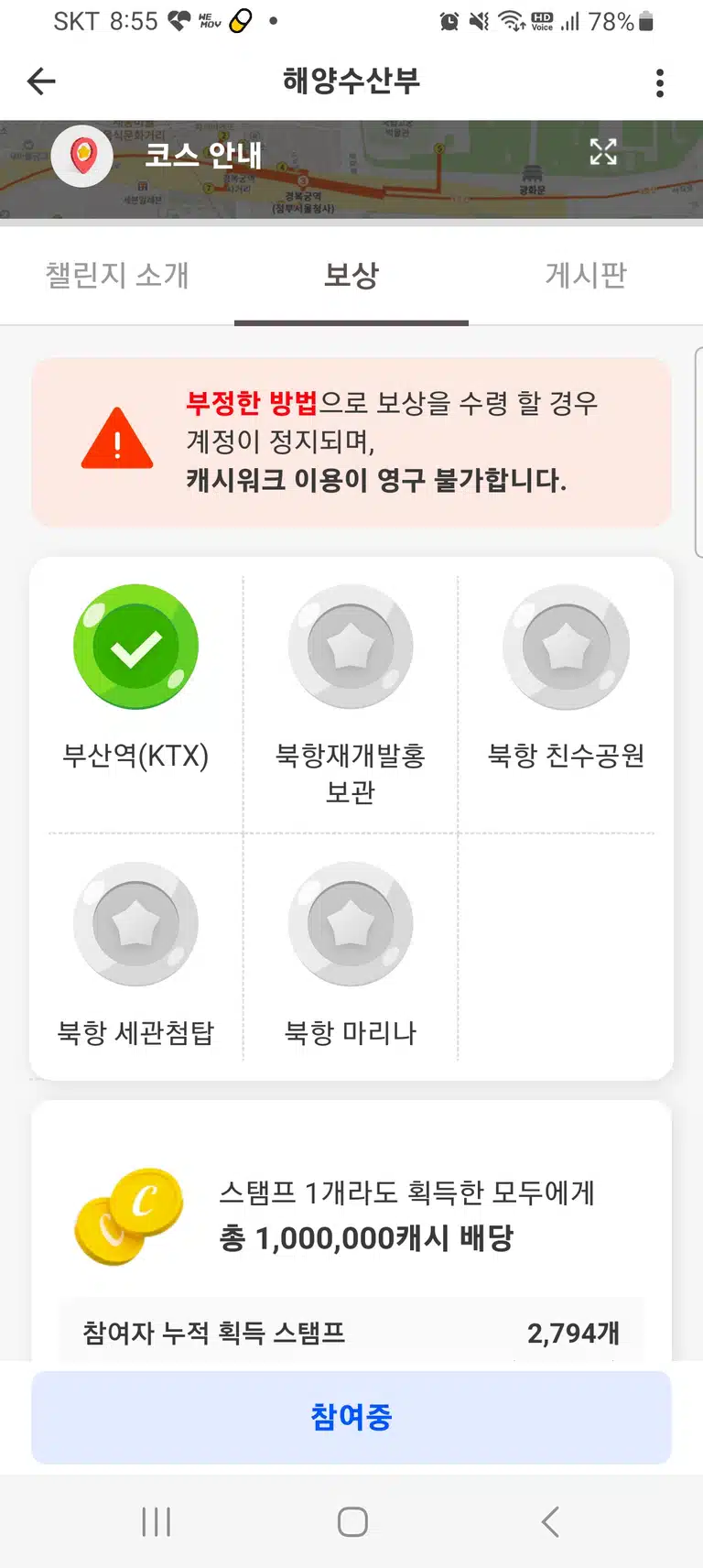Select the 보상 tab
Image resolution: width=703 pixels, height=1568 pixels.
pos(351,275)
